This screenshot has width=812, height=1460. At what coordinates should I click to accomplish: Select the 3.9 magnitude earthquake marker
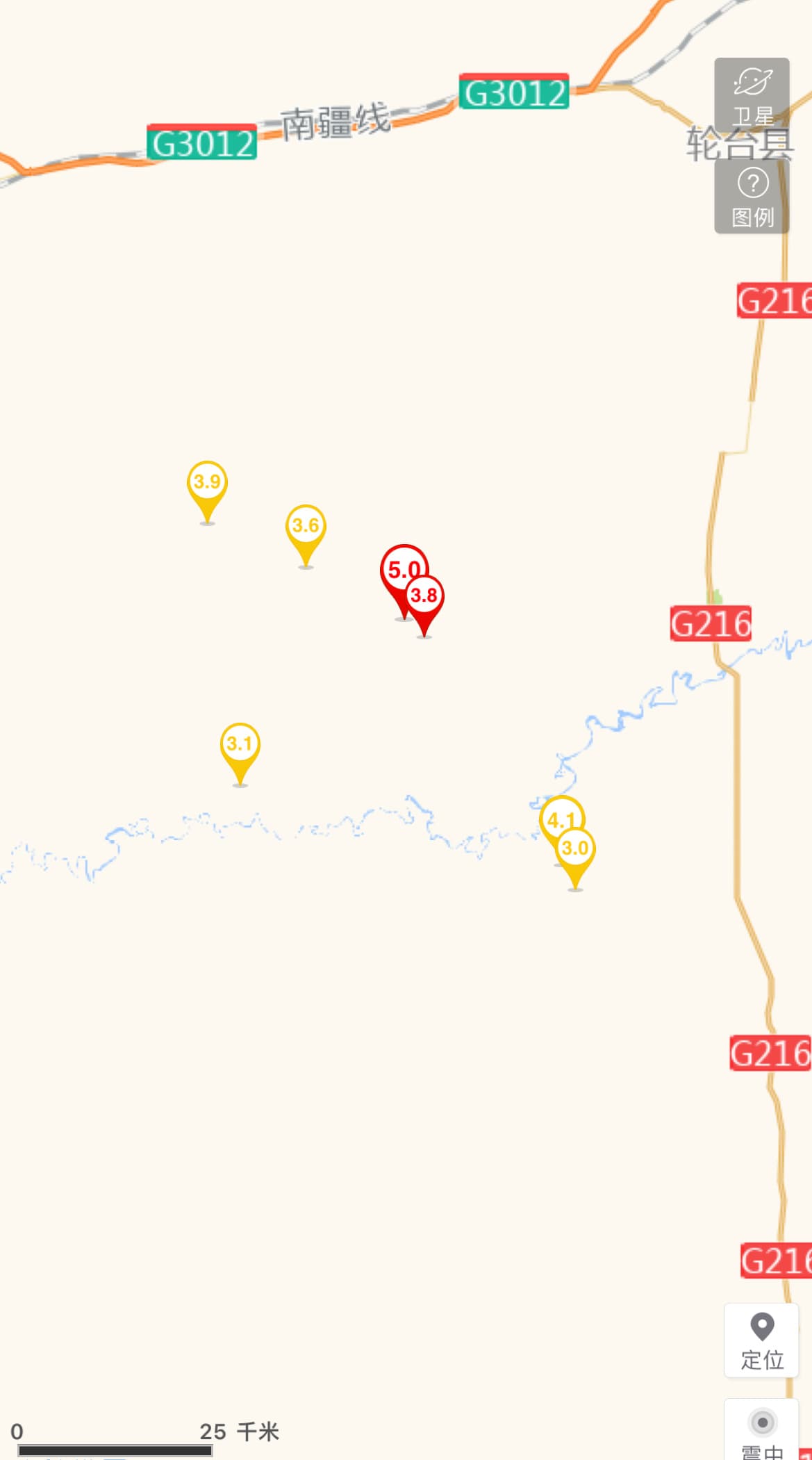point(207,482)
